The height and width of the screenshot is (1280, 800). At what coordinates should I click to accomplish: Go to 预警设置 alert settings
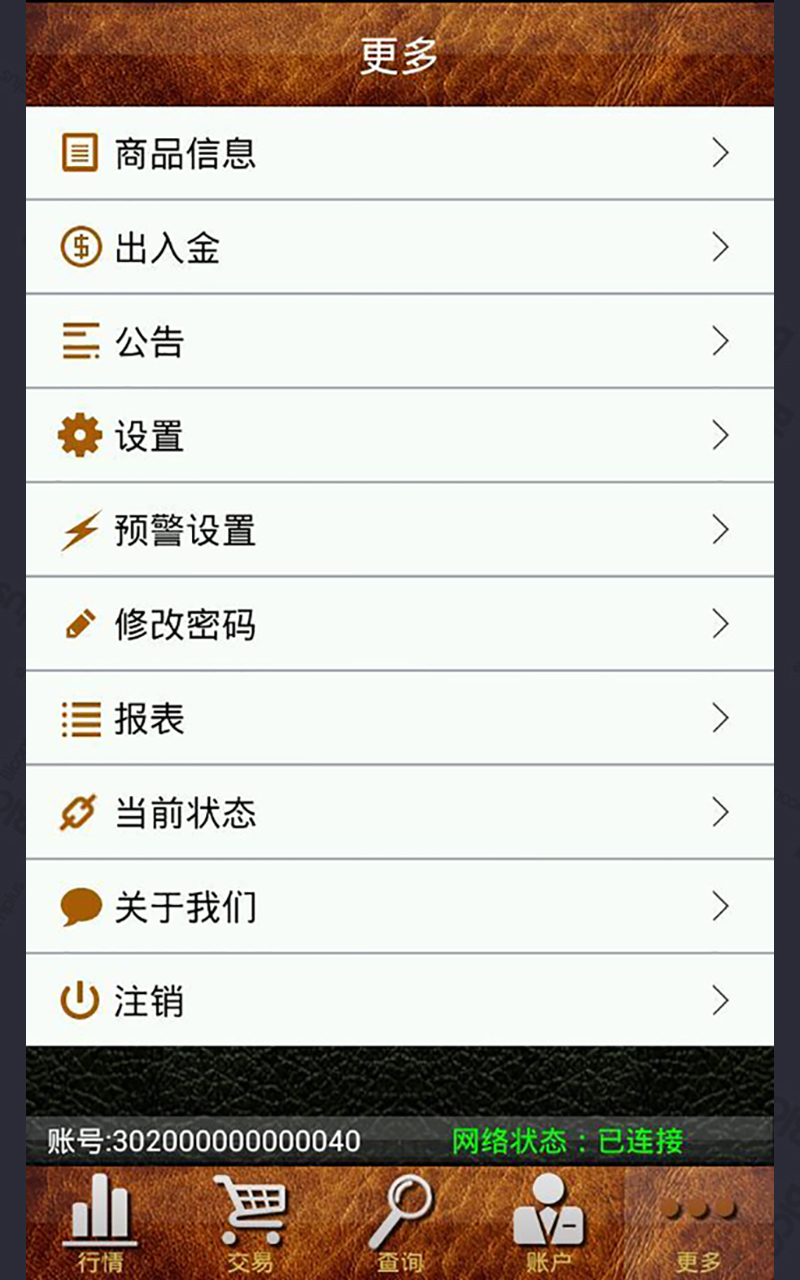pos(400,529)
